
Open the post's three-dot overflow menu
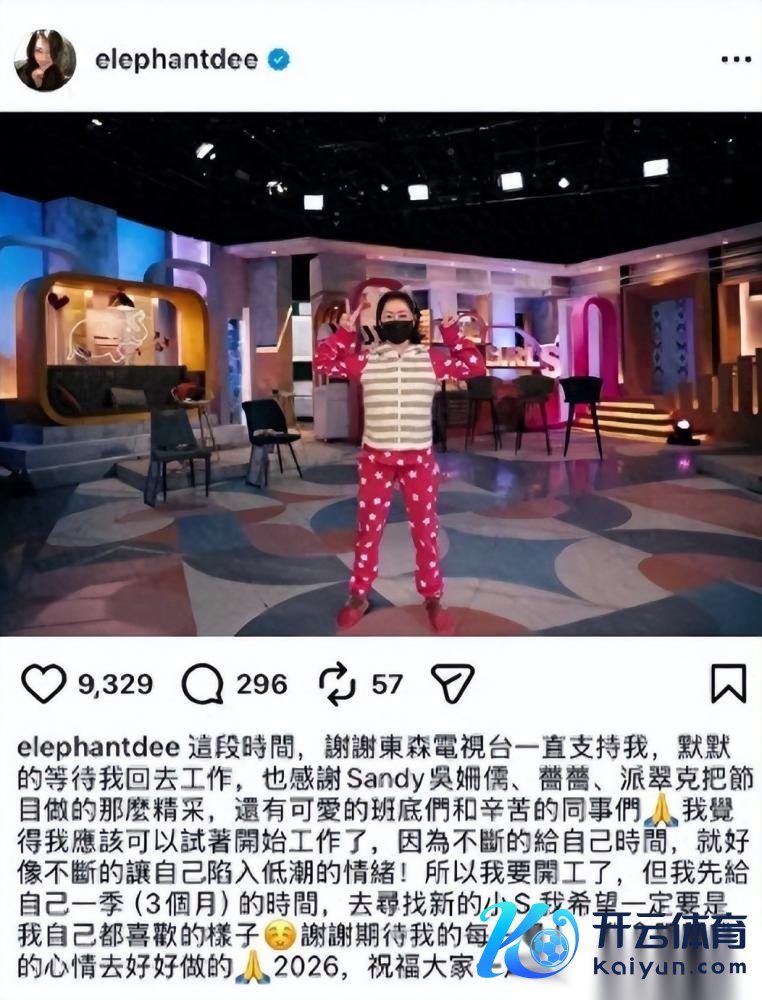point(735,60)
